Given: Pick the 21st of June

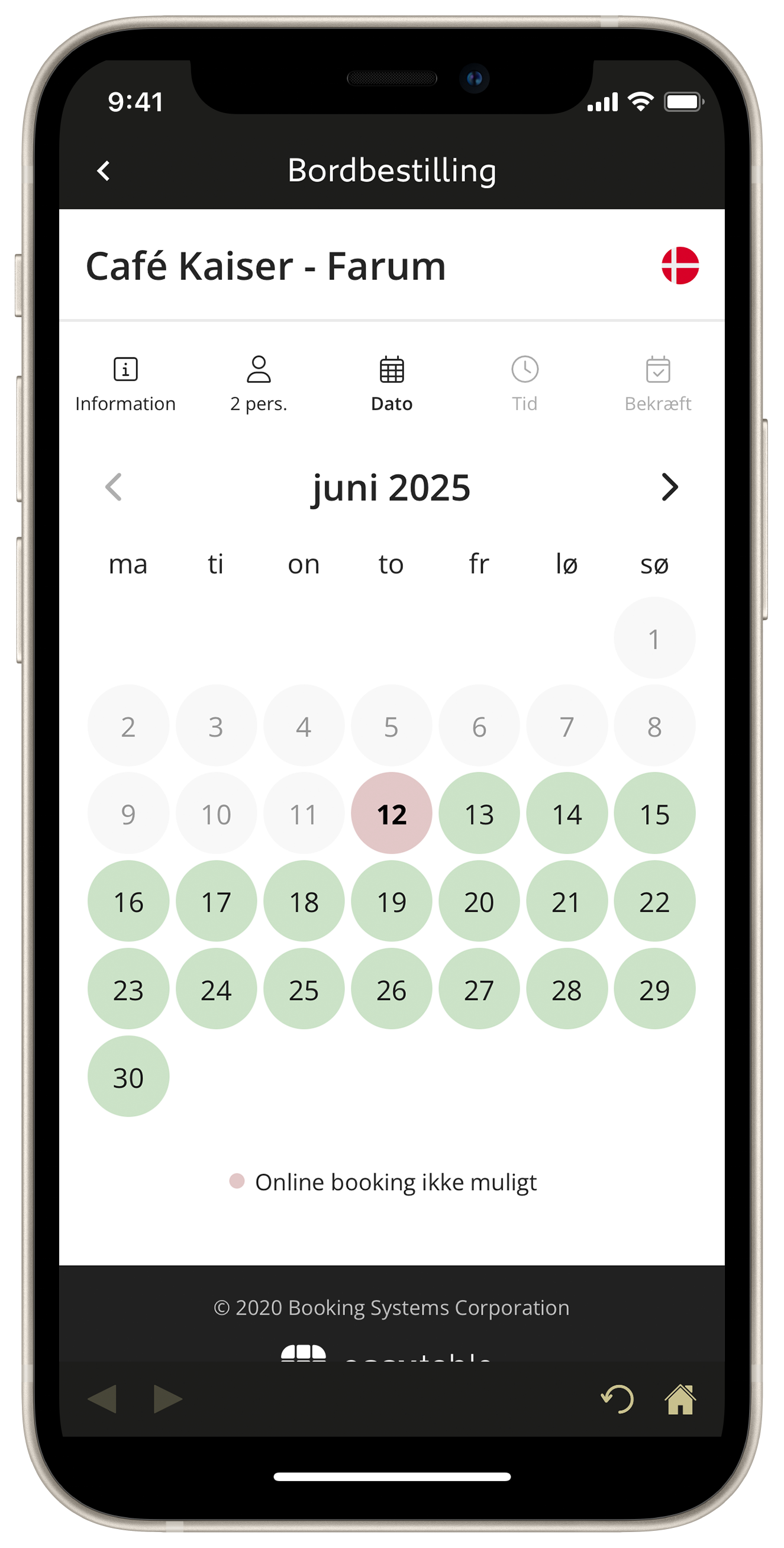Looking at the screenshot, I should click(566, 901).
